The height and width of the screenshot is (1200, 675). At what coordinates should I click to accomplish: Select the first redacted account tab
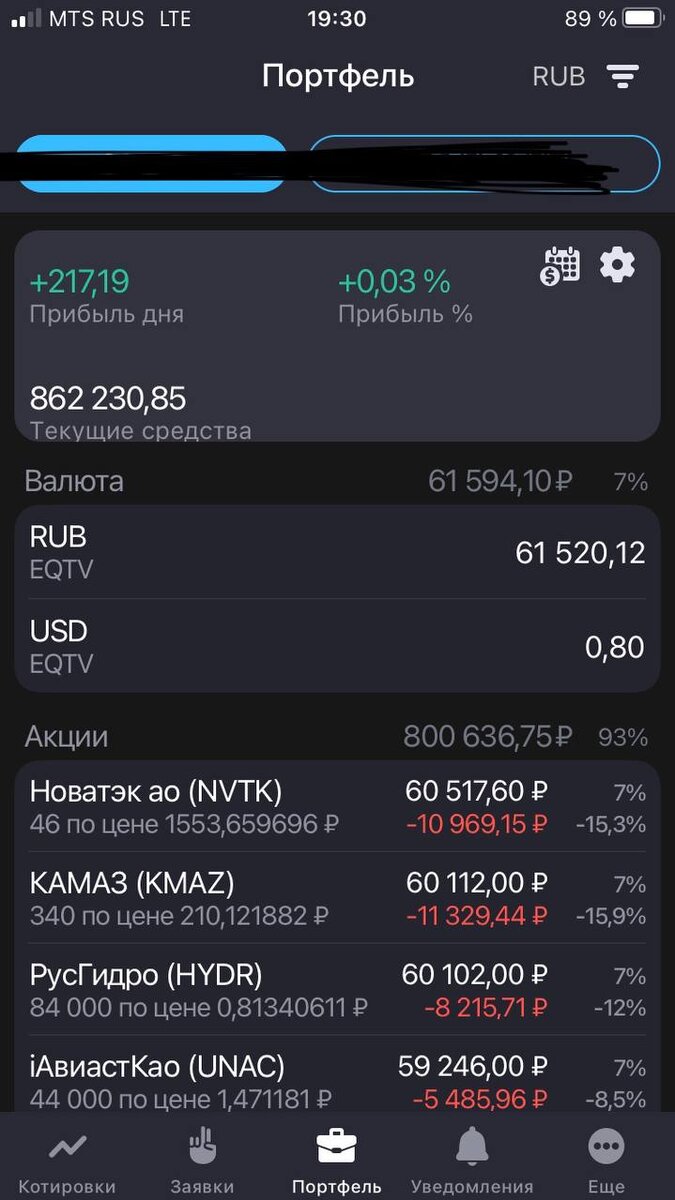point(152,163)
